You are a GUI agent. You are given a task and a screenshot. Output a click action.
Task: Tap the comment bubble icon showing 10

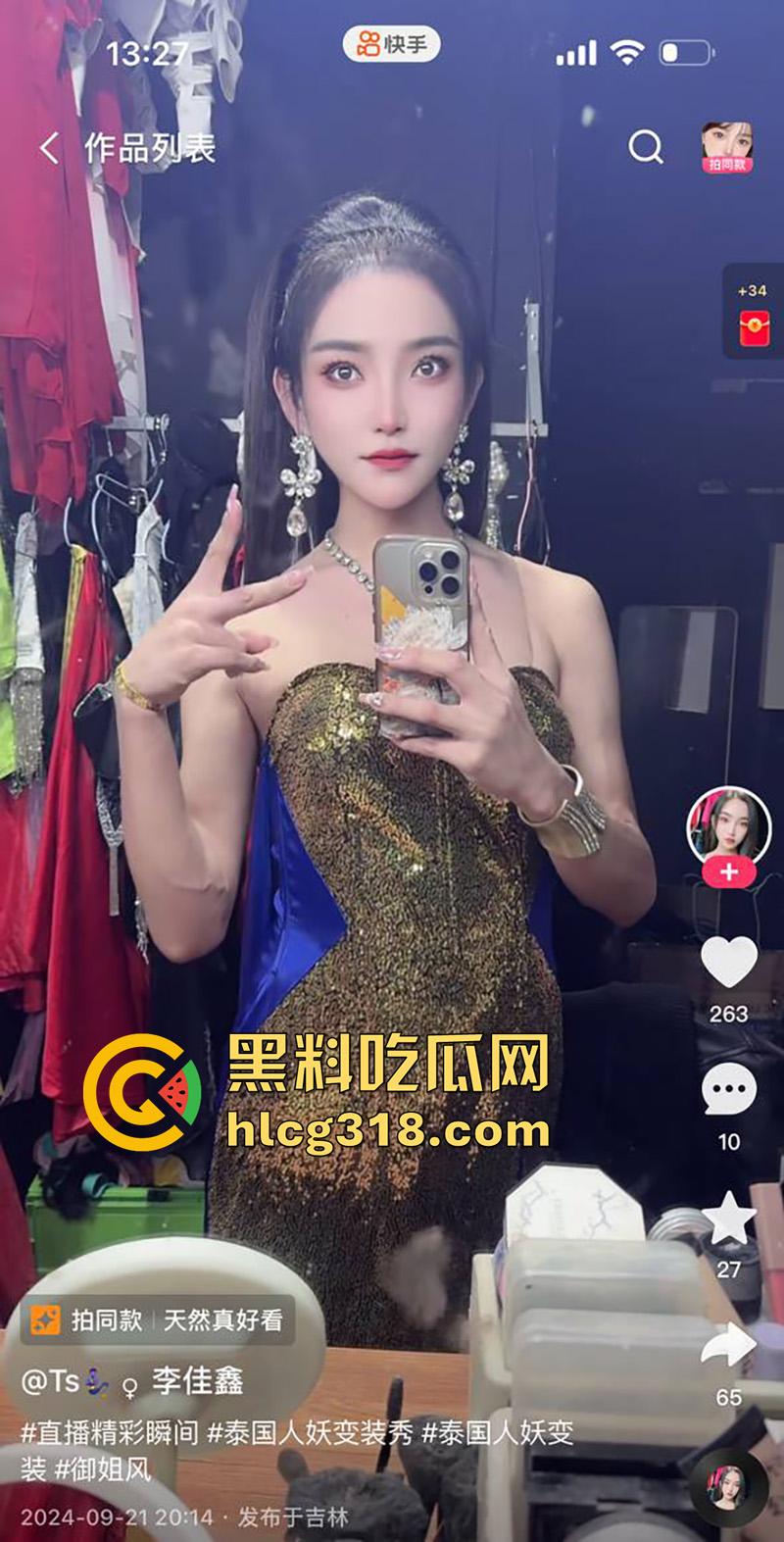point(727,1088)
